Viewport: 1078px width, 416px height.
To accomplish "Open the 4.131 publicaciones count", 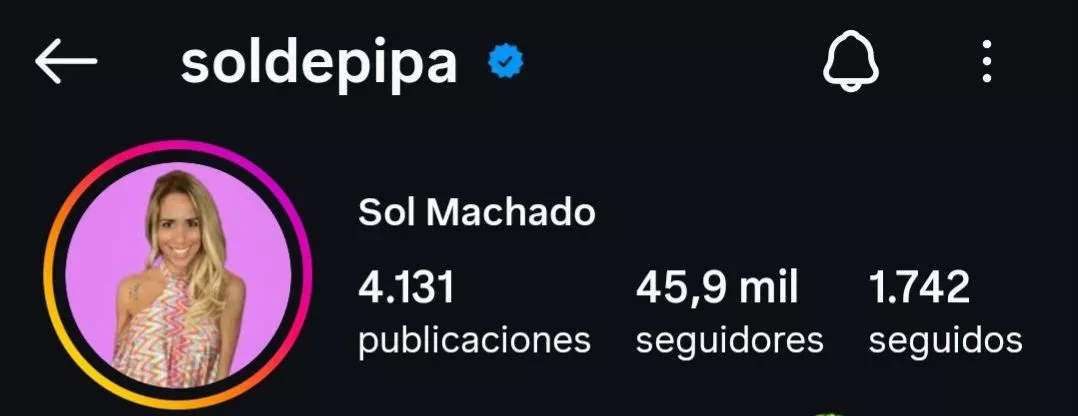I will tap(474, 314).
